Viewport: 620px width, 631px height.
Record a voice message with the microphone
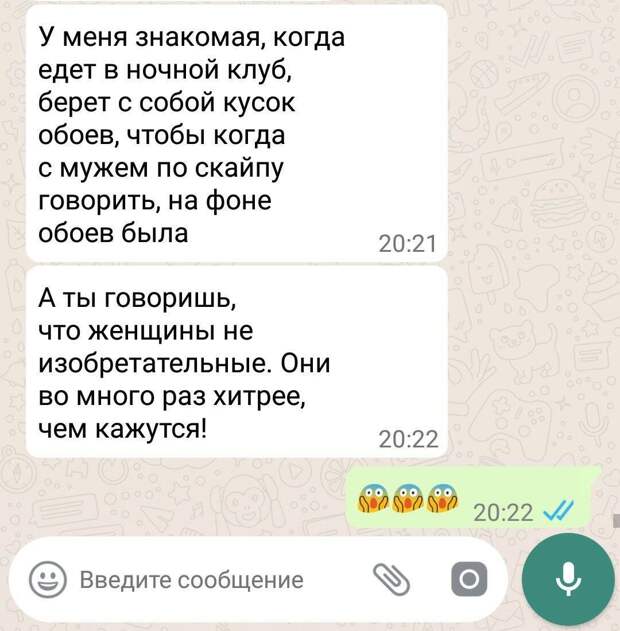[568, 579]
